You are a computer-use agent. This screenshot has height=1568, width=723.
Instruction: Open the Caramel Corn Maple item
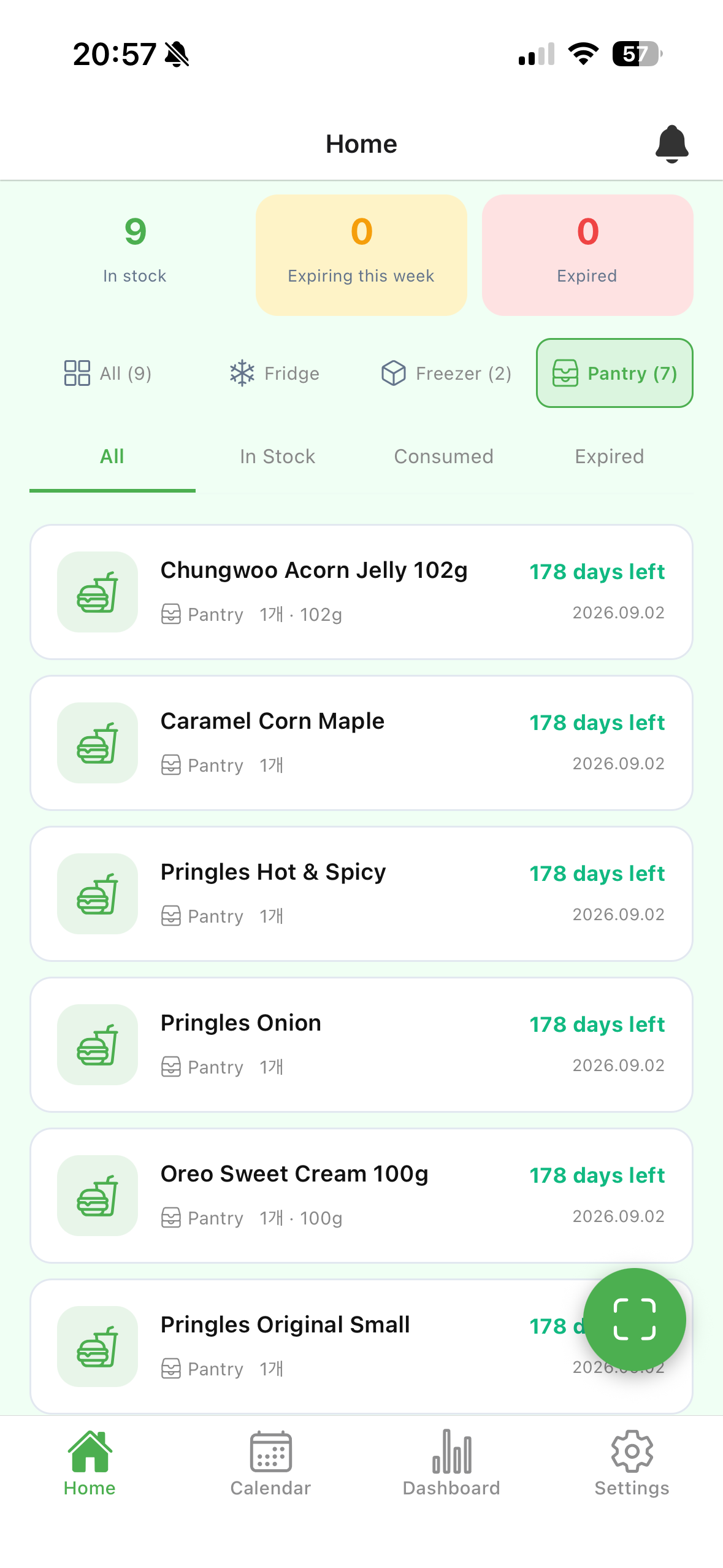pos(361,743)
